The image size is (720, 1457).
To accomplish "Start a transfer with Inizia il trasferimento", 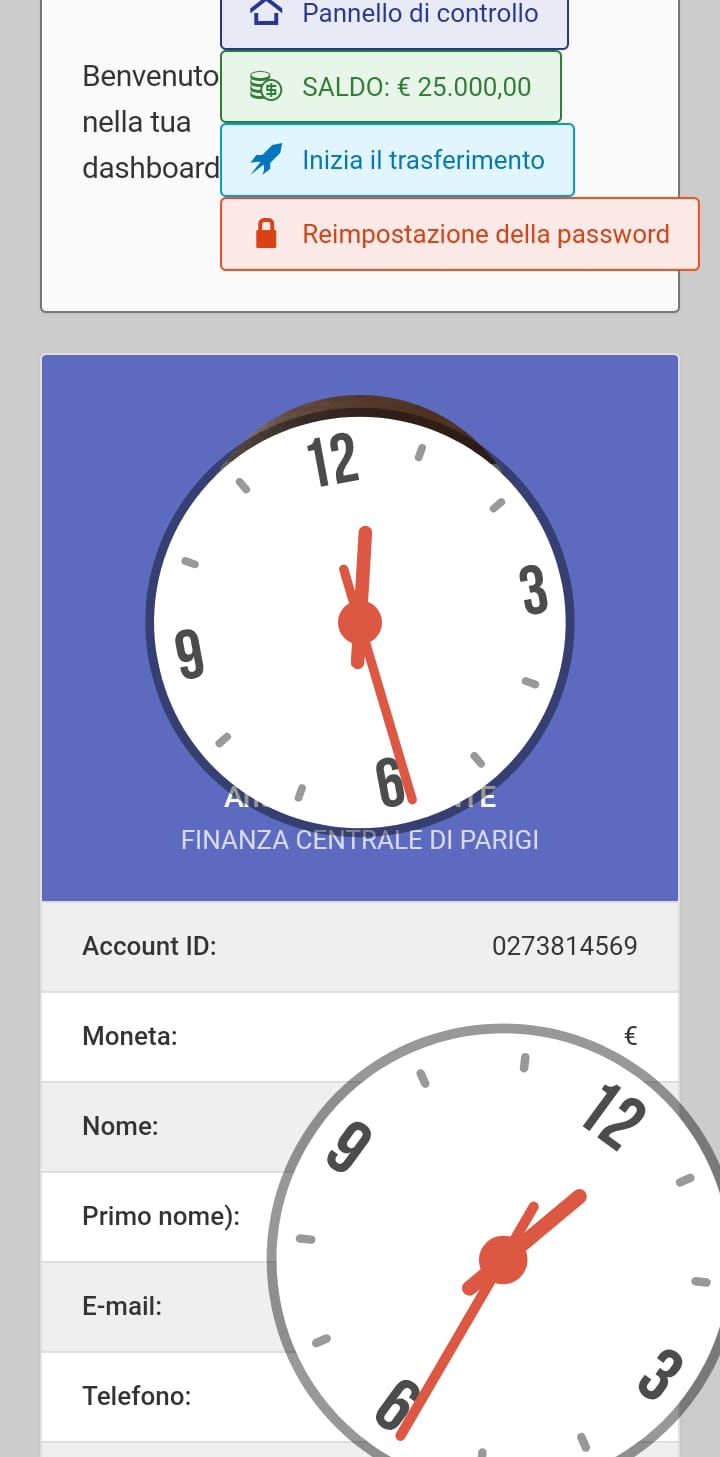I will tap(397, 160).
